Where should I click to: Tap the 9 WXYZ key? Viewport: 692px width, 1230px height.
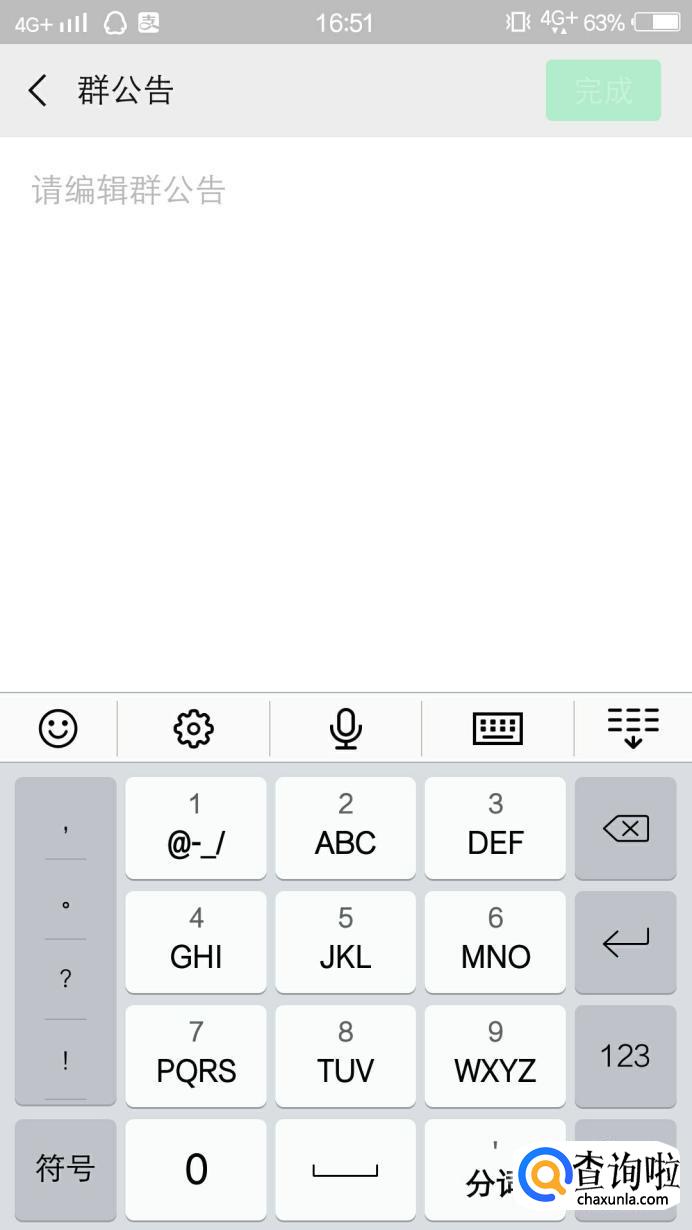pyautogui.click(x=495, y=1056)
